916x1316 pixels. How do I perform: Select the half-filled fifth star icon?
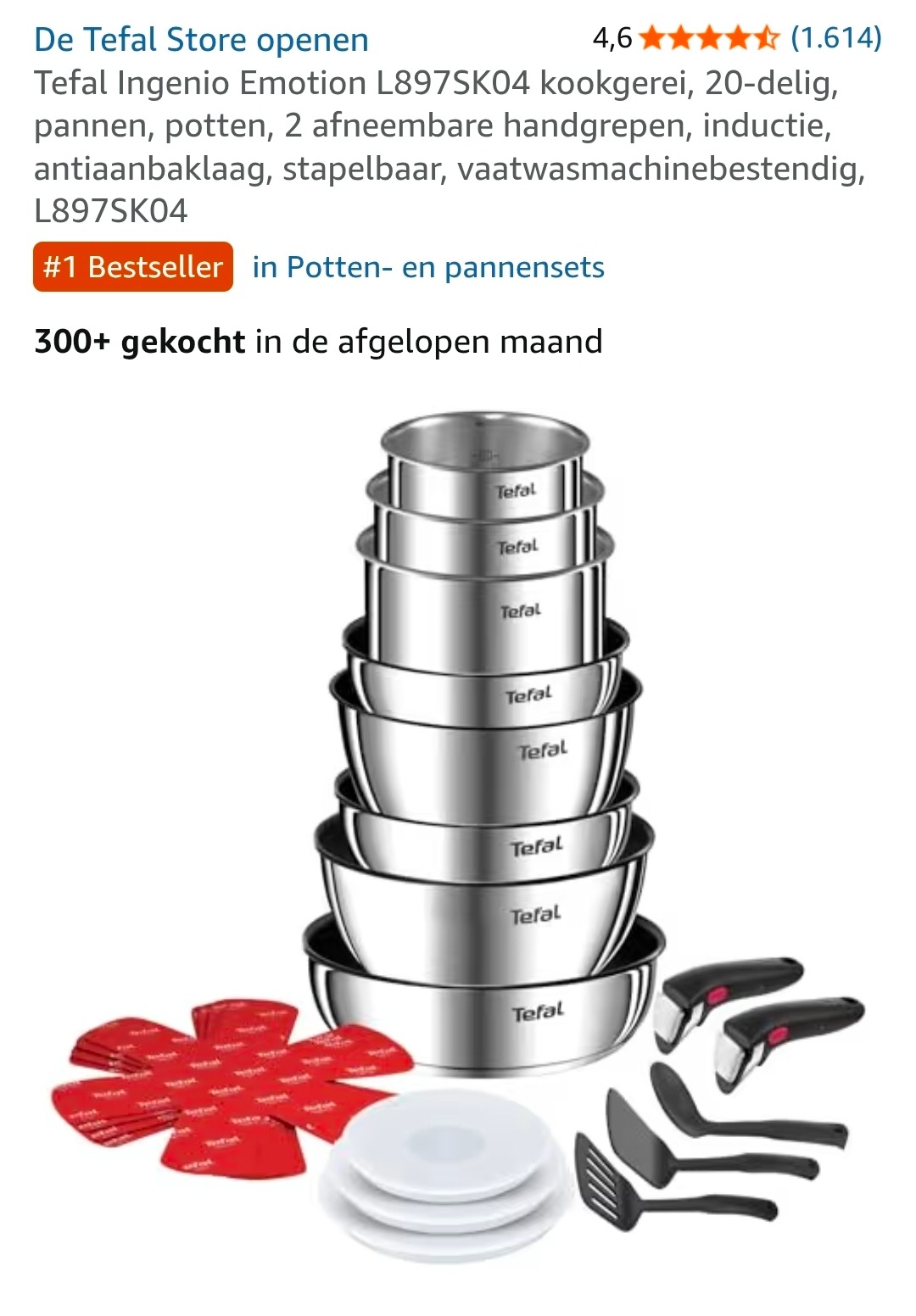pos(768,38)
